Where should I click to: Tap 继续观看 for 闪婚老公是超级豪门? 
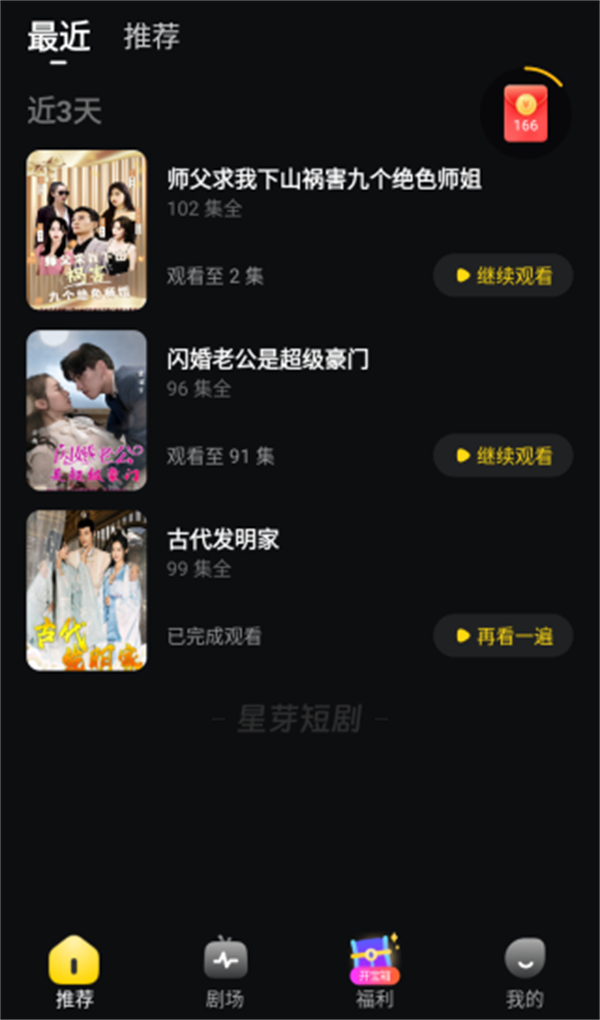503,456
